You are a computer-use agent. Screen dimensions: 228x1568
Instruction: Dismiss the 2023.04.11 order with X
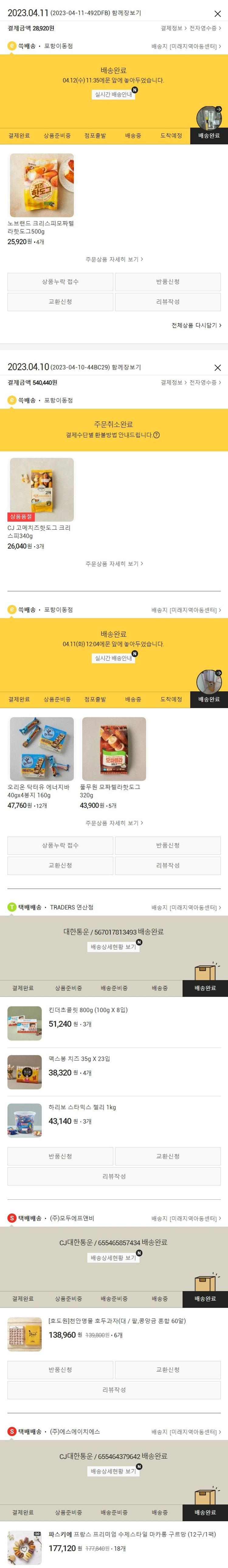(x=217, y=13)
